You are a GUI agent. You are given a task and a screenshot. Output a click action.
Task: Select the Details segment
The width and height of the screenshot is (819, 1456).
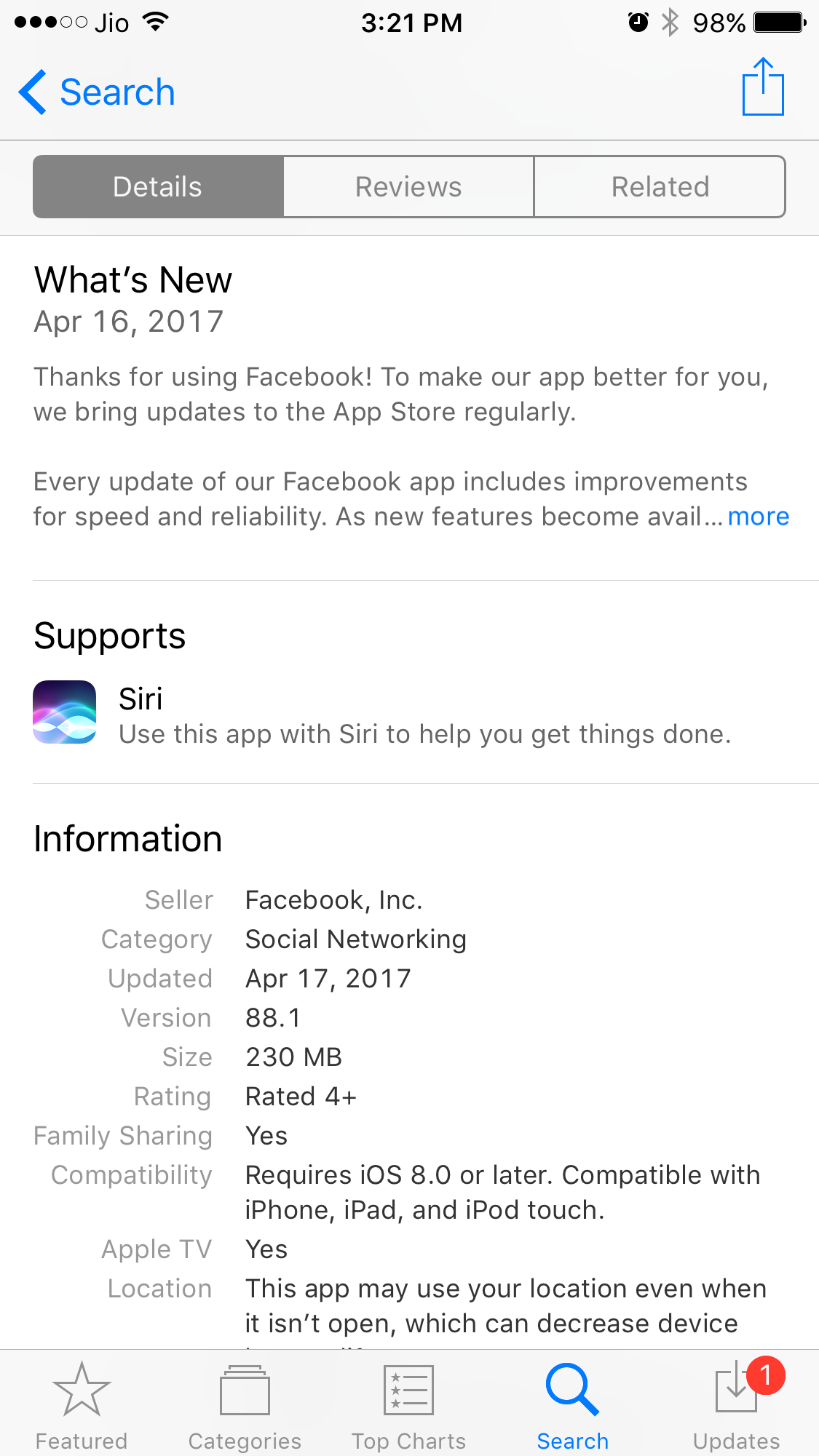pyautogui.click(x=158, y=187)
